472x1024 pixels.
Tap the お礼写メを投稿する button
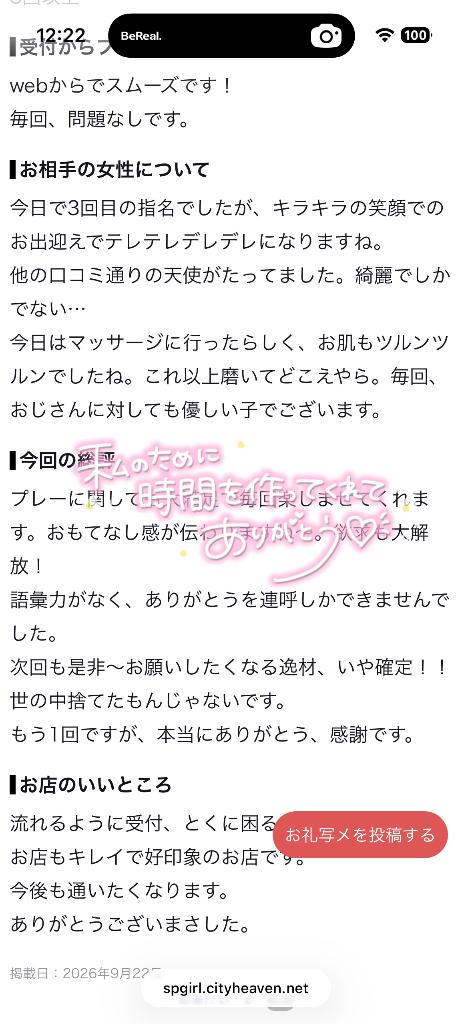pos(360,834)
